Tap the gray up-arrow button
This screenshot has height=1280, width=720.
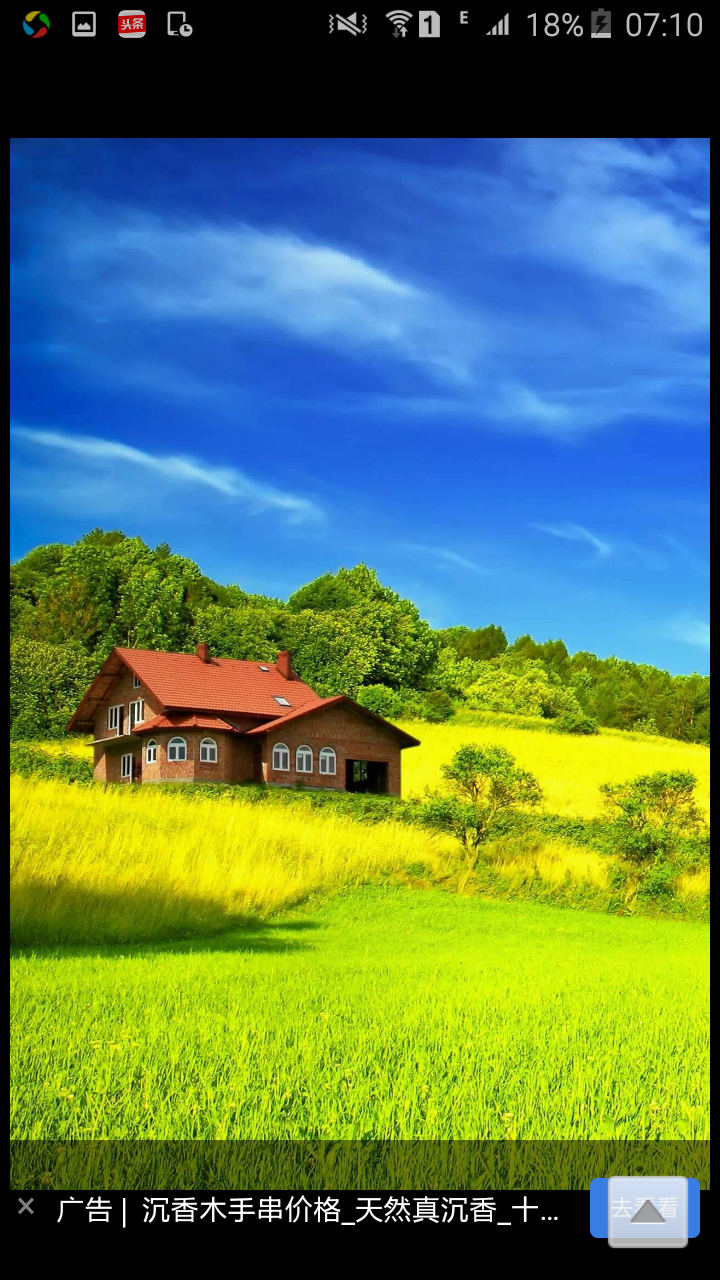[648, 1212]
